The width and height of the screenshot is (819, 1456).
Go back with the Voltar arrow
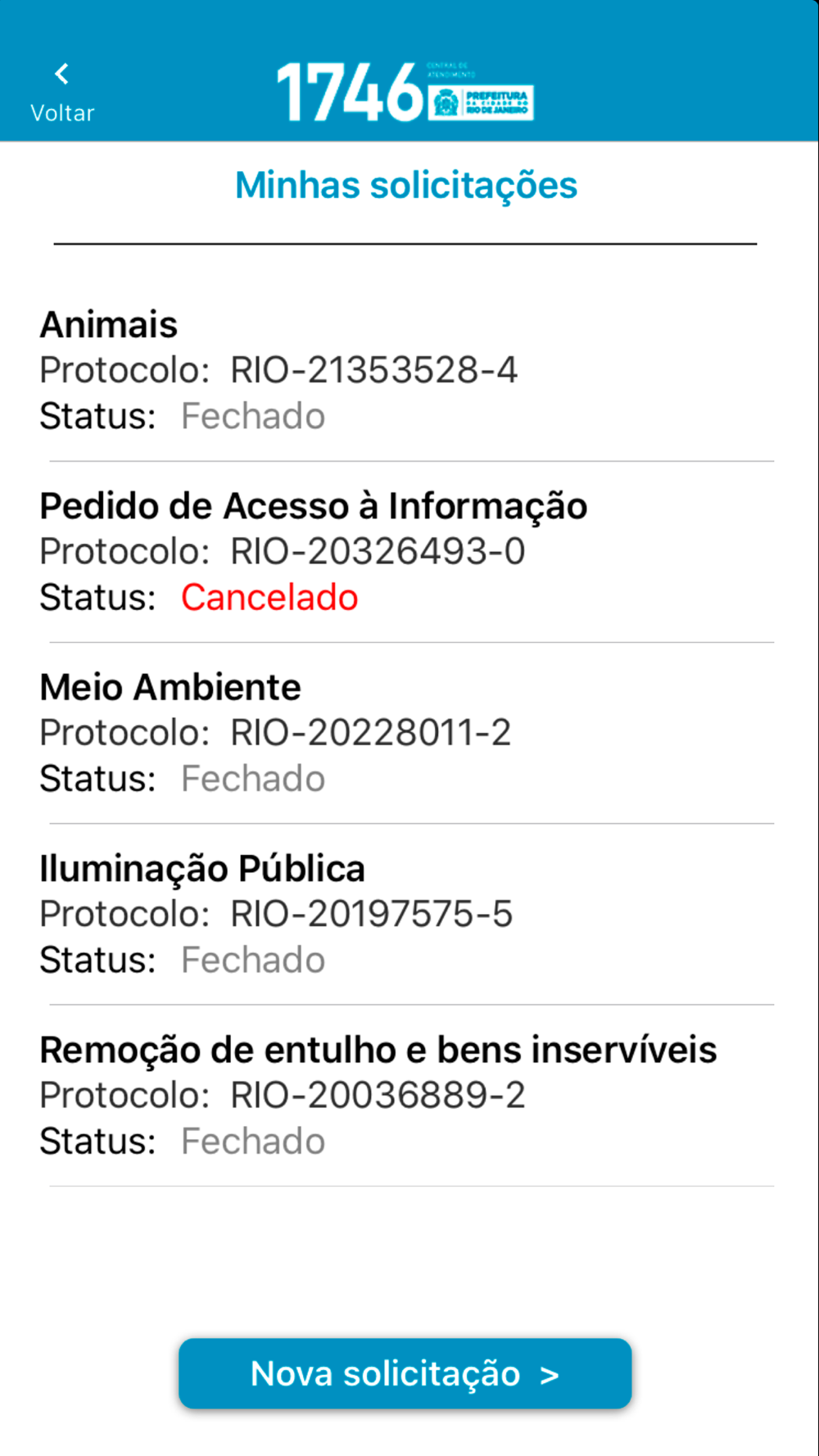[62, 93]
